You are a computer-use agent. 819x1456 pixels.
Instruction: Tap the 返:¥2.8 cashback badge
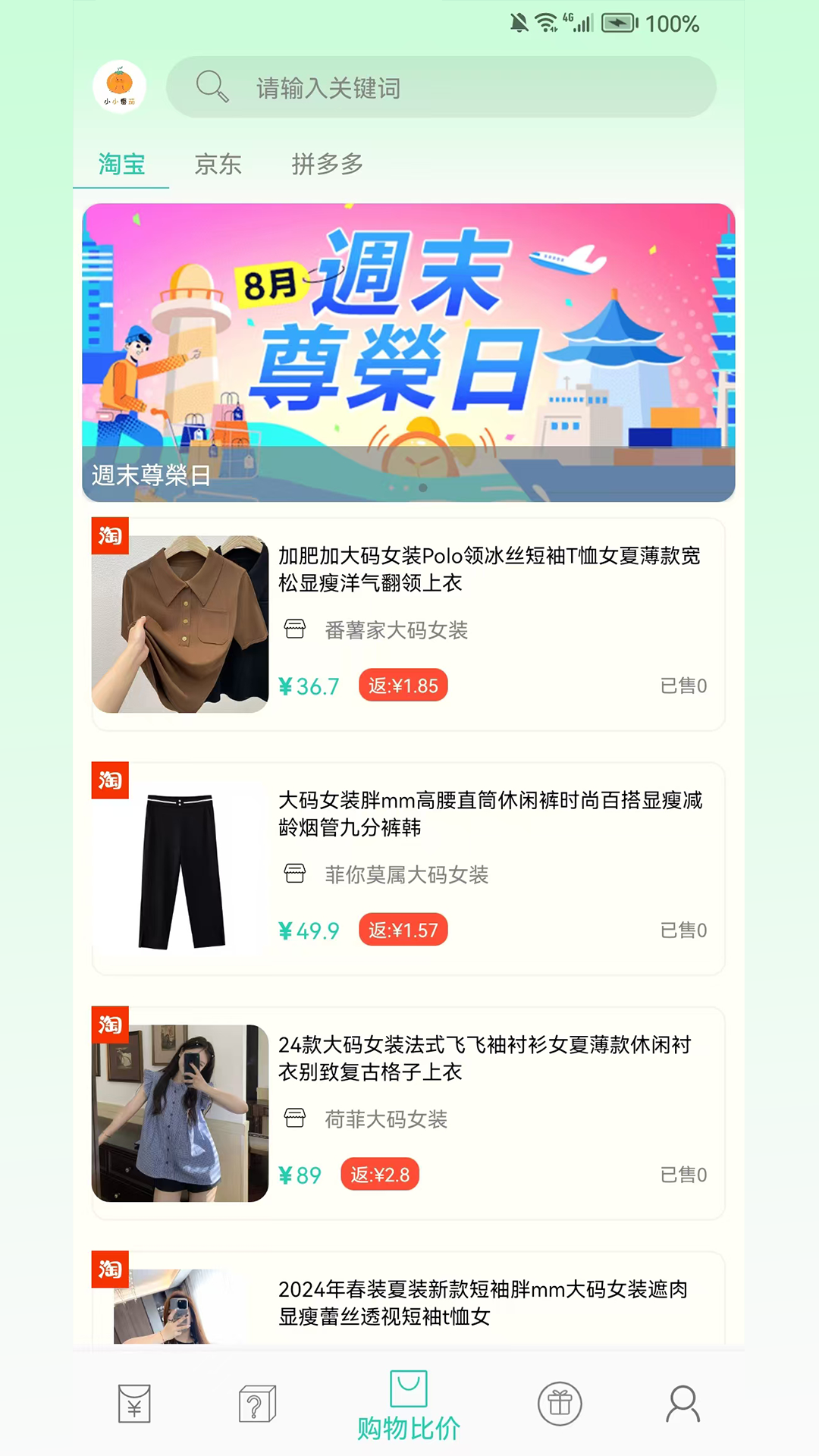click(x=381, y=1174)
